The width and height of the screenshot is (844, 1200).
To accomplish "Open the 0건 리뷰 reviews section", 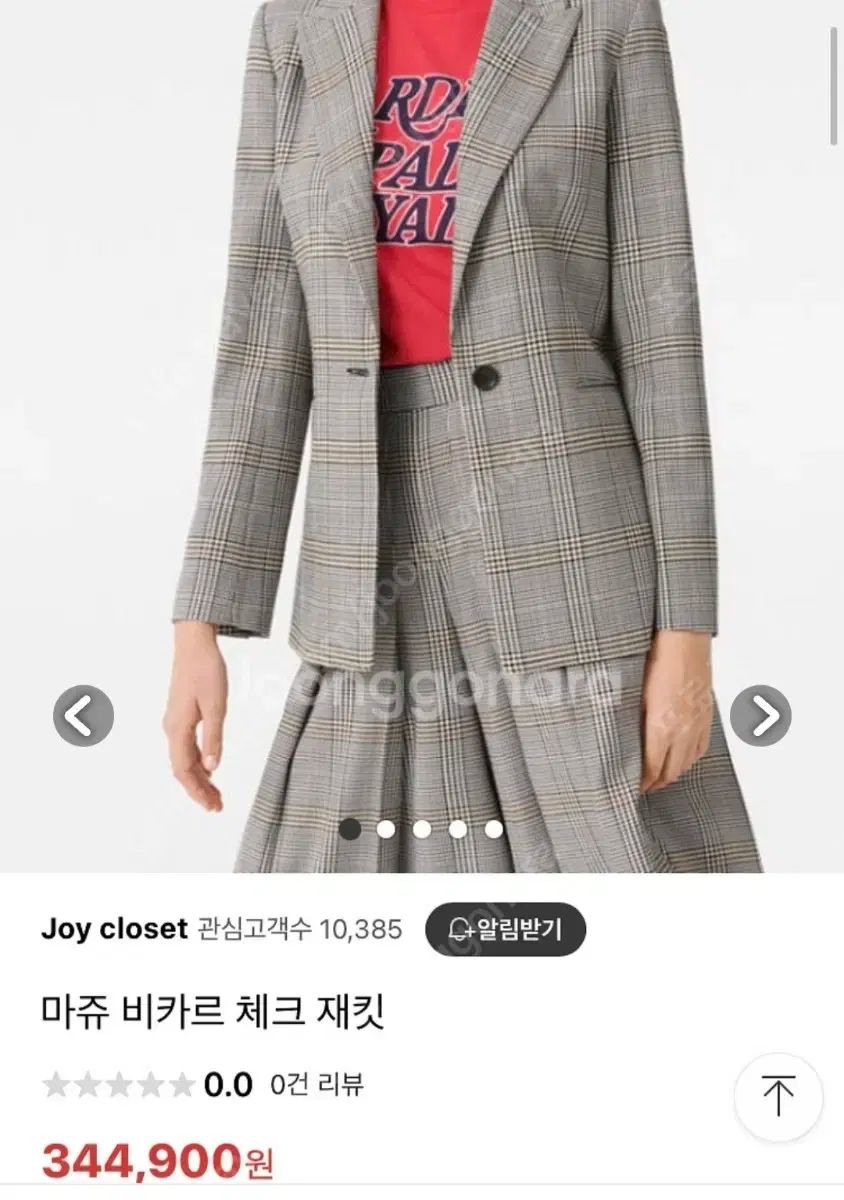I will (316, 1084).
